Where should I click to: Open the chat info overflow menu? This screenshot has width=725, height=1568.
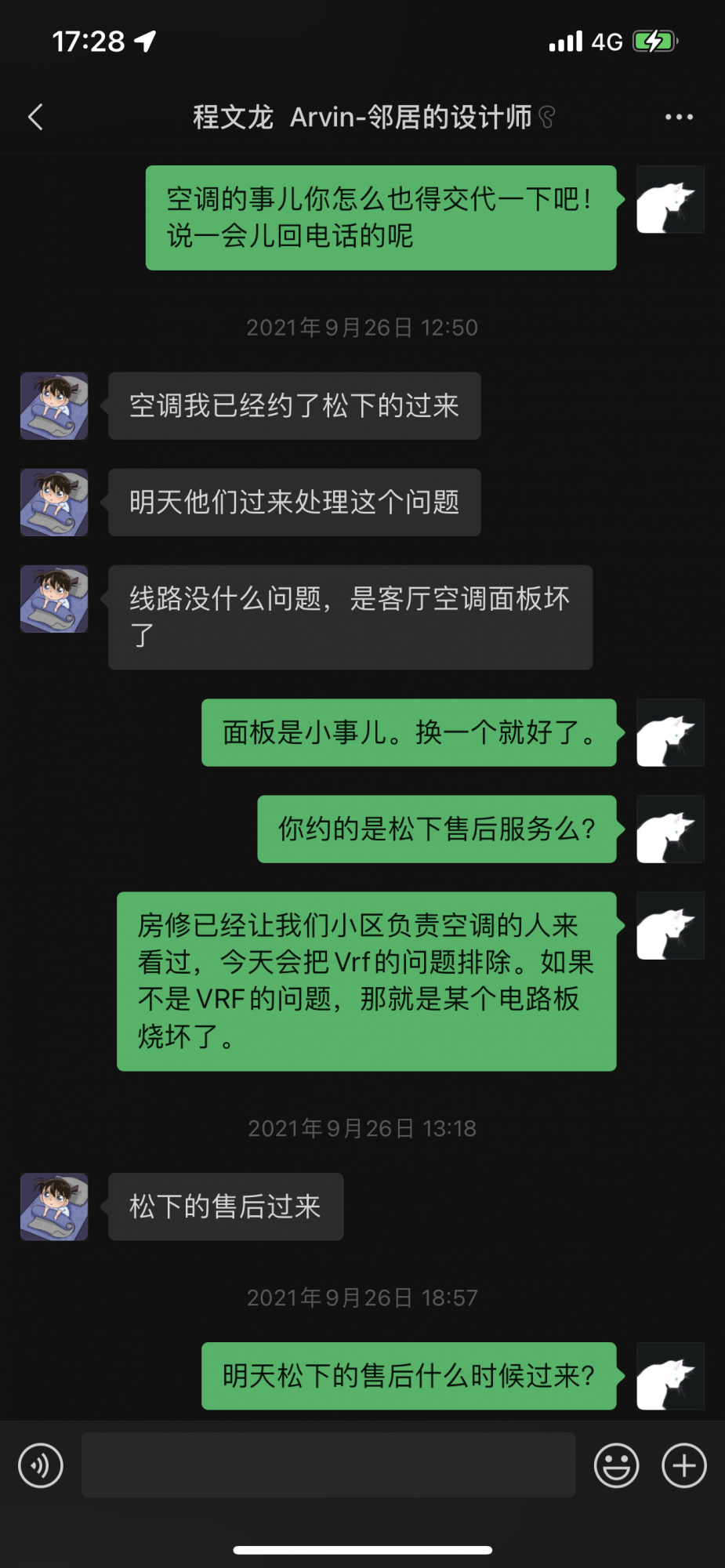click(679, 118)
